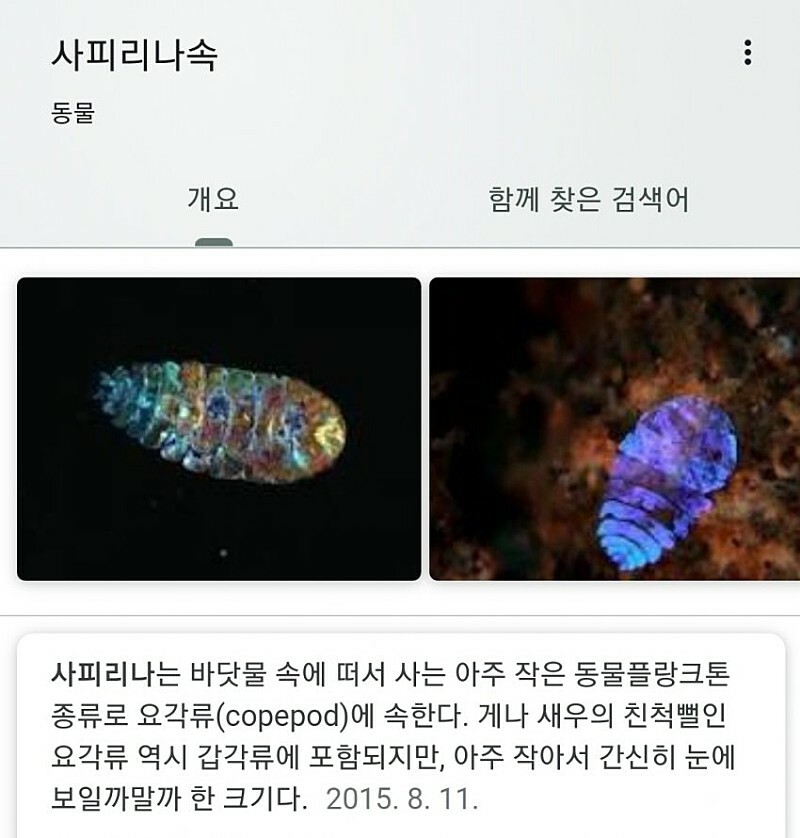Open the rainbow-colored copepod image on black
This screenshot has height=838, width=800.
219,428
